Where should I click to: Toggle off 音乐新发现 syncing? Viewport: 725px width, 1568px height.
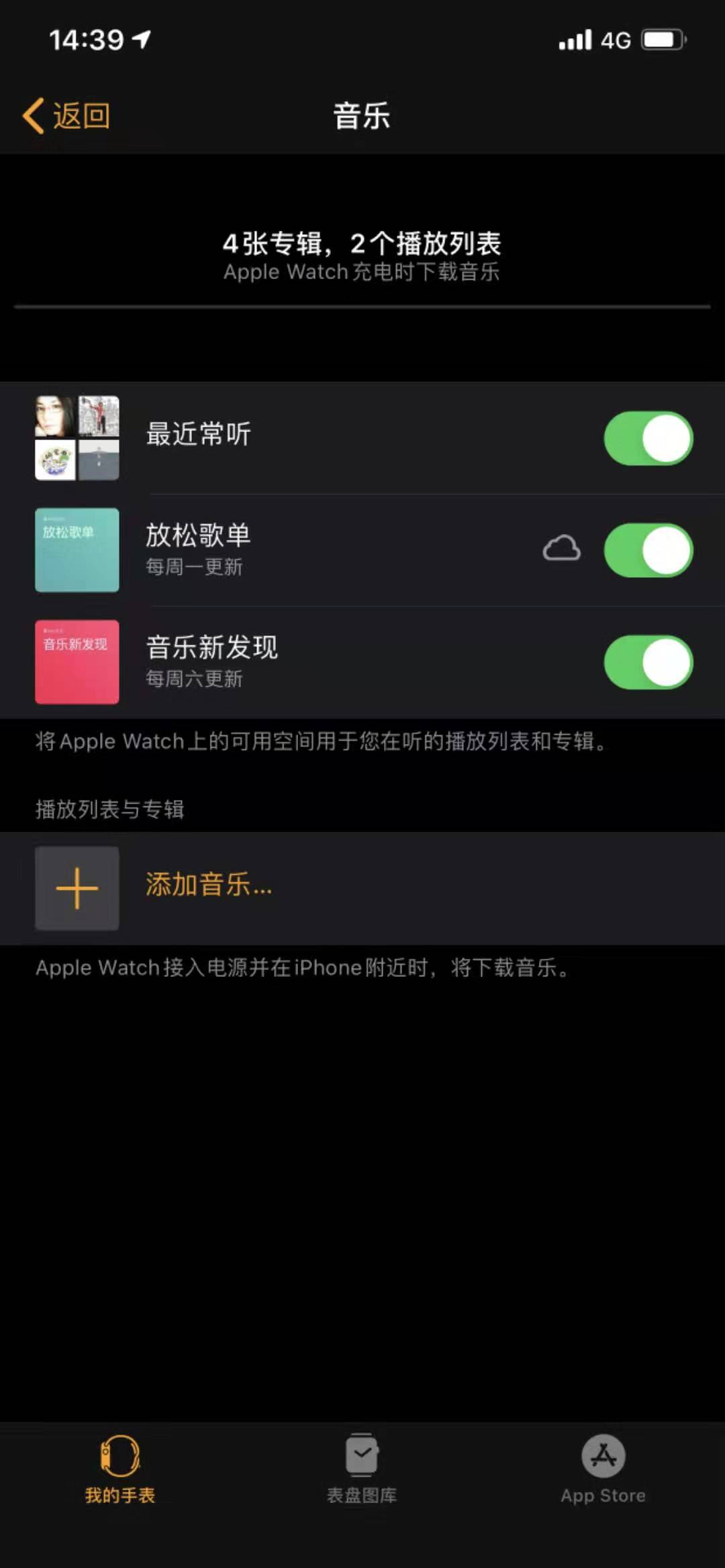tap(646, 662)
